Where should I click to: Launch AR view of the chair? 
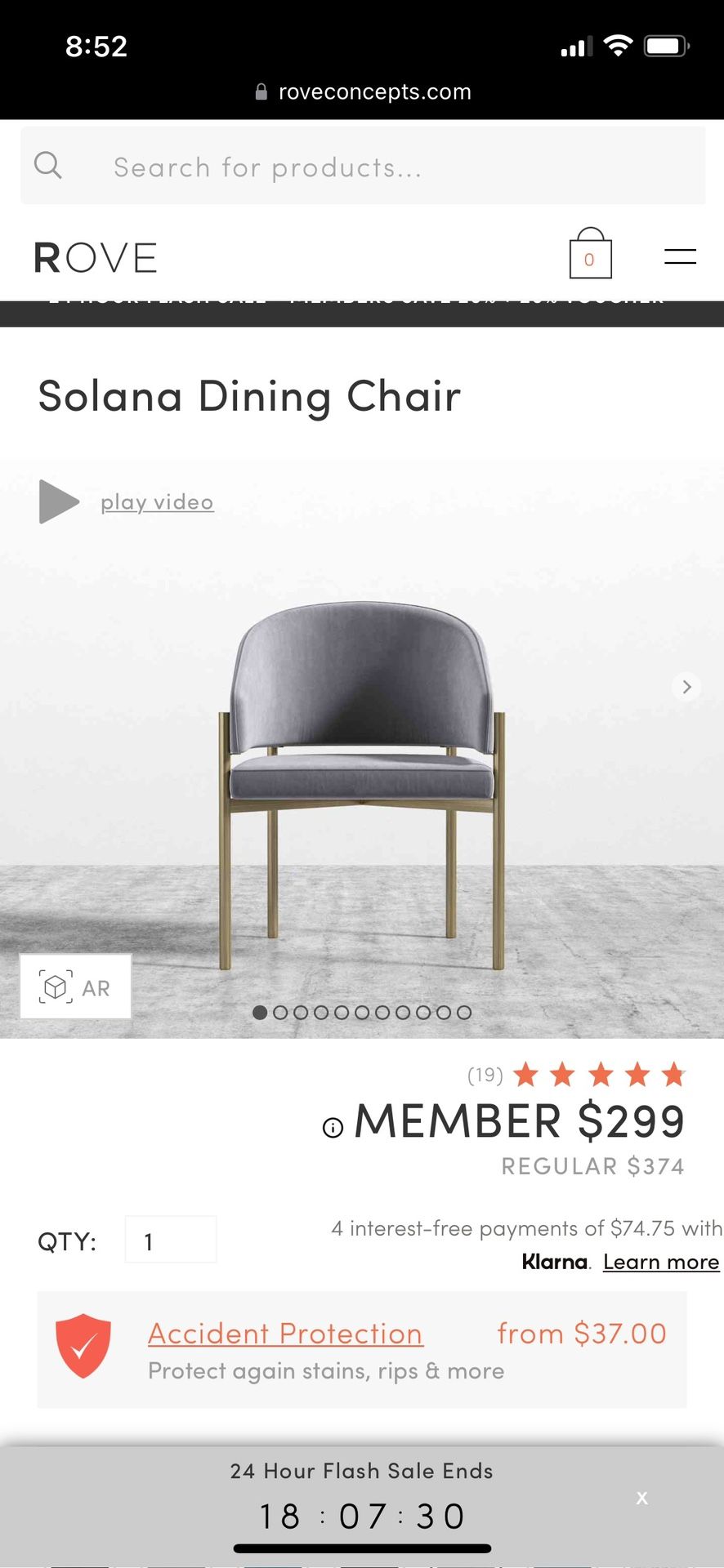pos(74,987)
